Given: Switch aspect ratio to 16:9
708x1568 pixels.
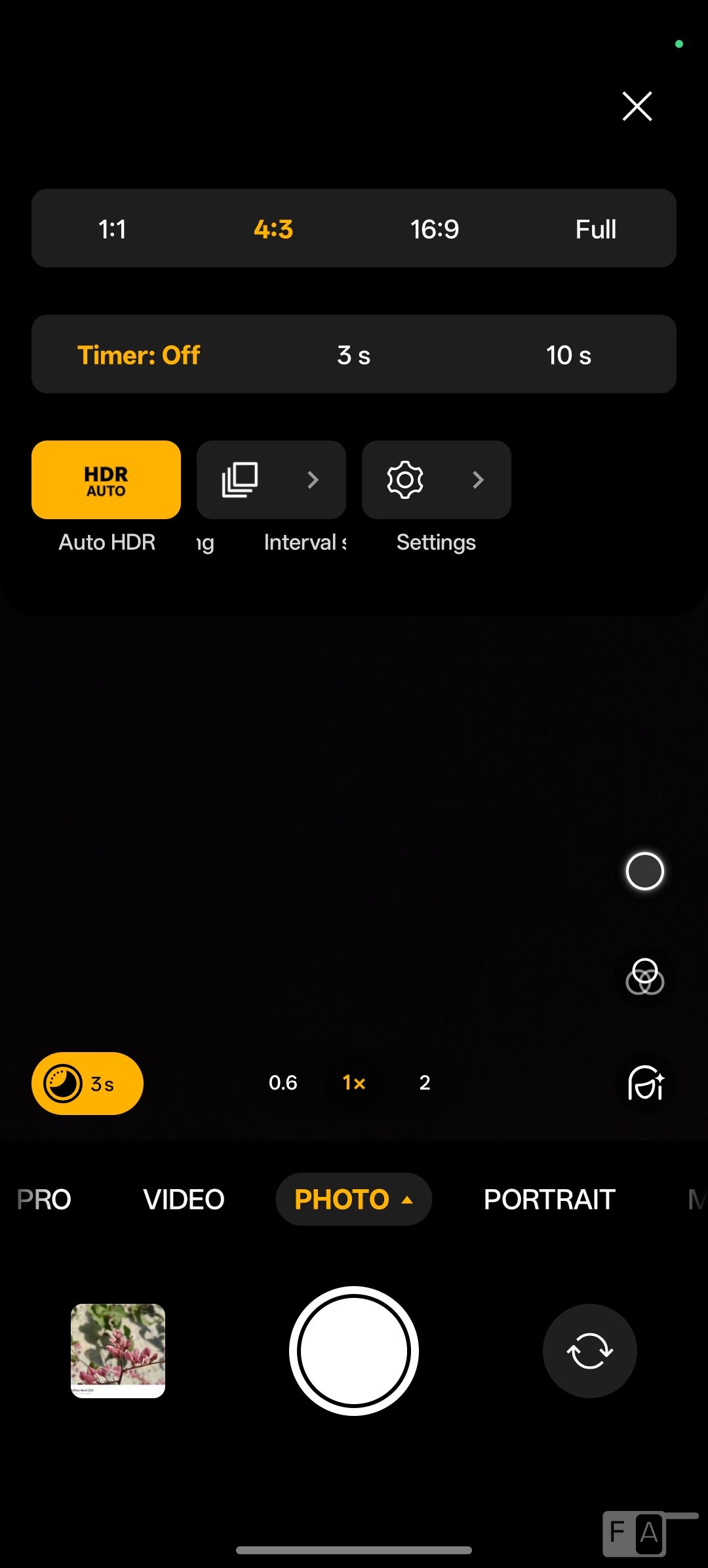Looking at the screenshot, I should 435,229.
